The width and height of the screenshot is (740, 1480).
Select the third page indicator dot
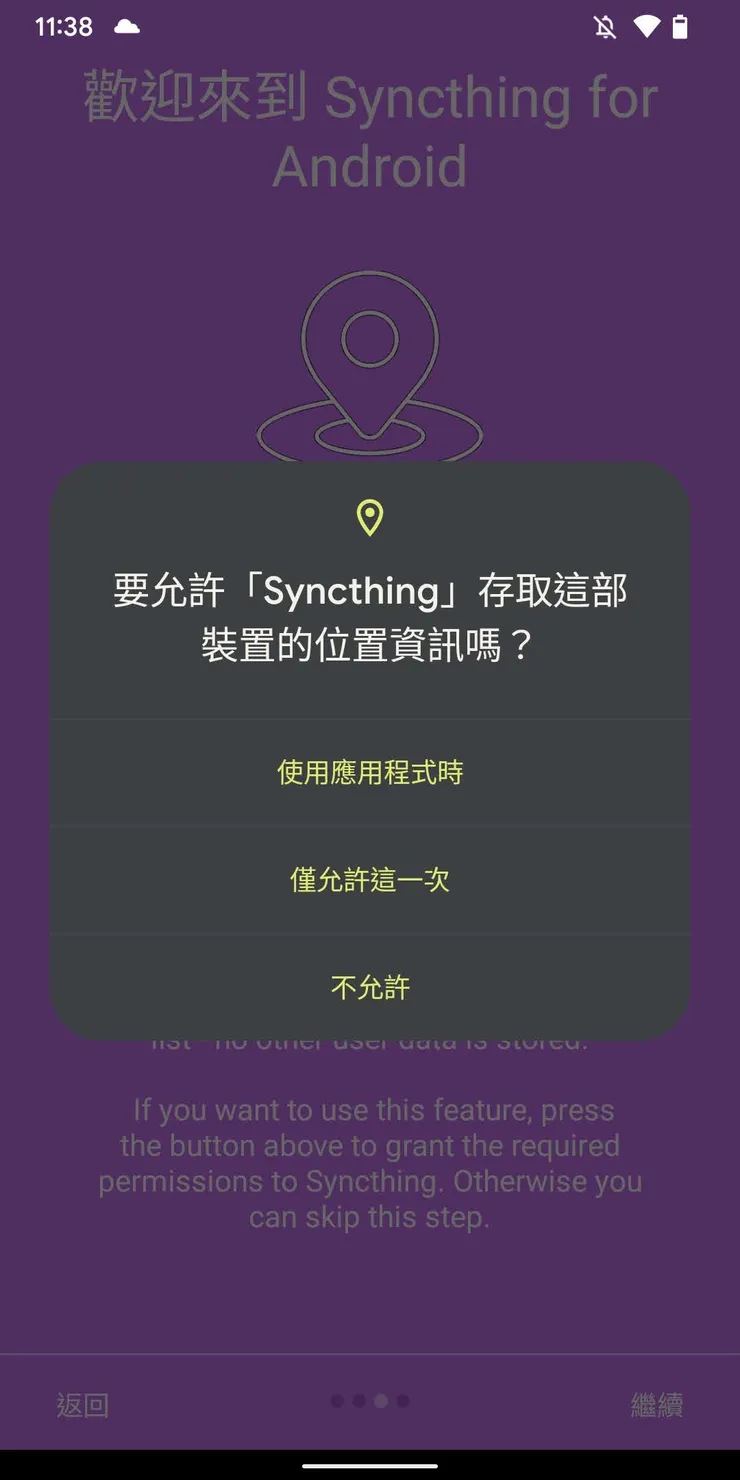tap(382, 1401)
